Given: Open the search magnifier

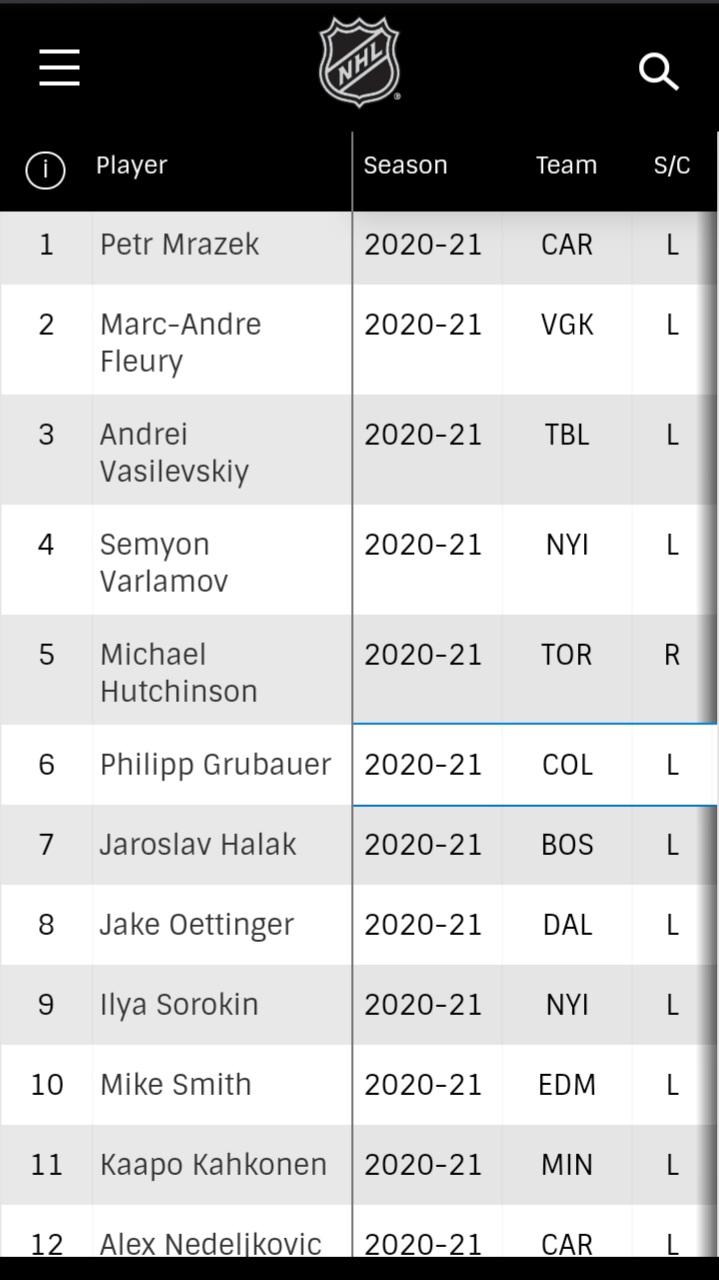Looking at the screenshot, I should [659, 72].
